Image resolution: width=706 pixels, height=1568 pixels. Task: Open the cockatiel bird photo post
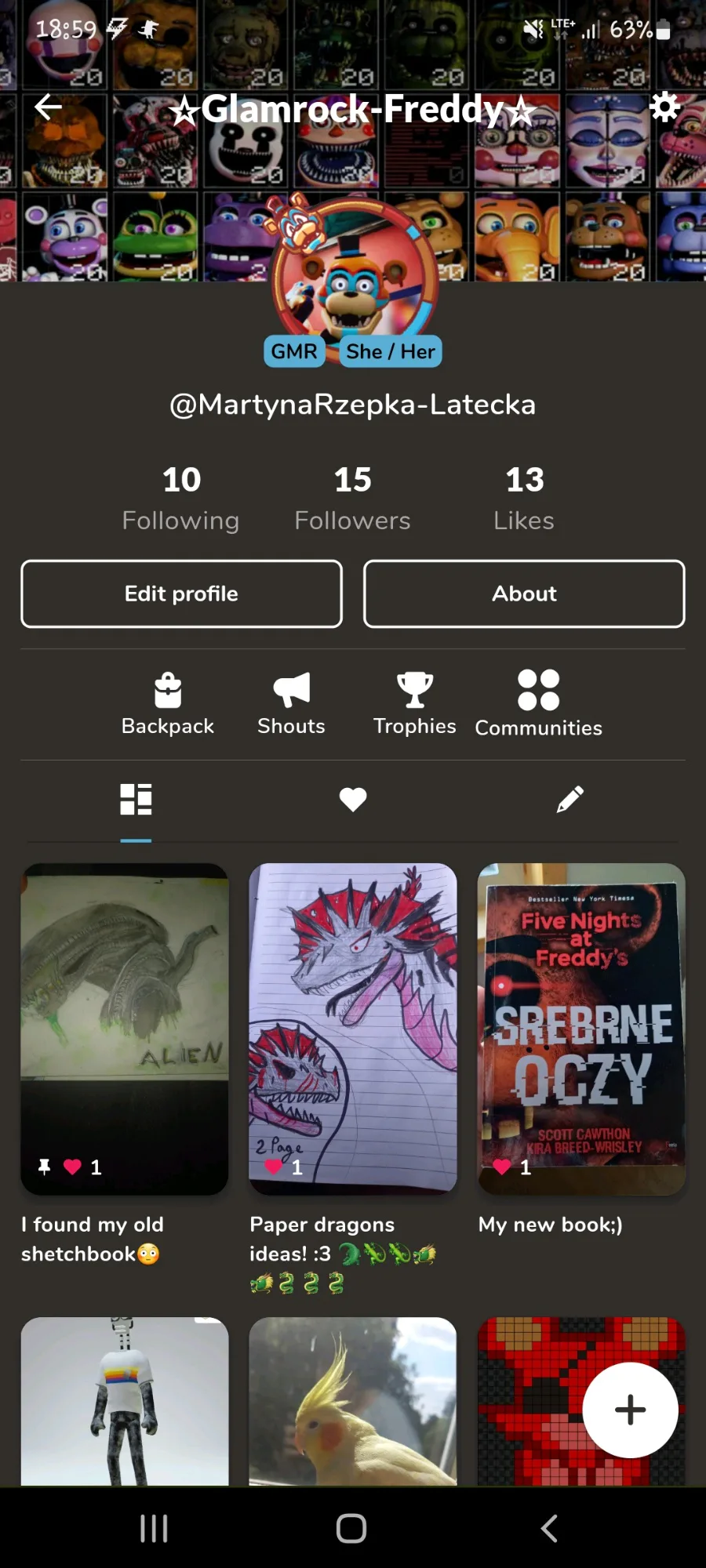pyautogui.click(x=353, y=1401)
